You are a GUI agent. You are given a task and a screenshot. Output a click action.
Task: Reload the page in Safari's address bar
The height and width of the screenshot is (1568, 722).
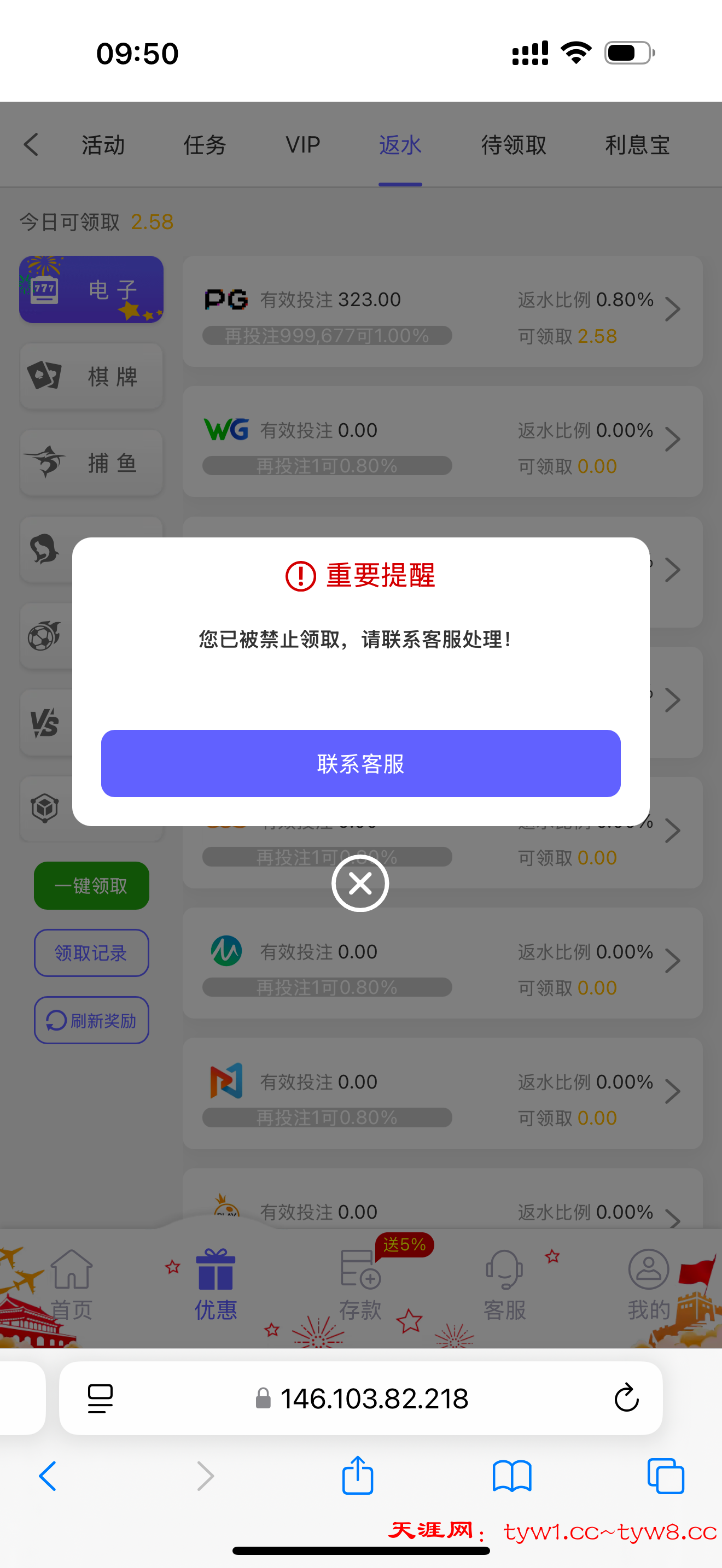pos(626,1398)
